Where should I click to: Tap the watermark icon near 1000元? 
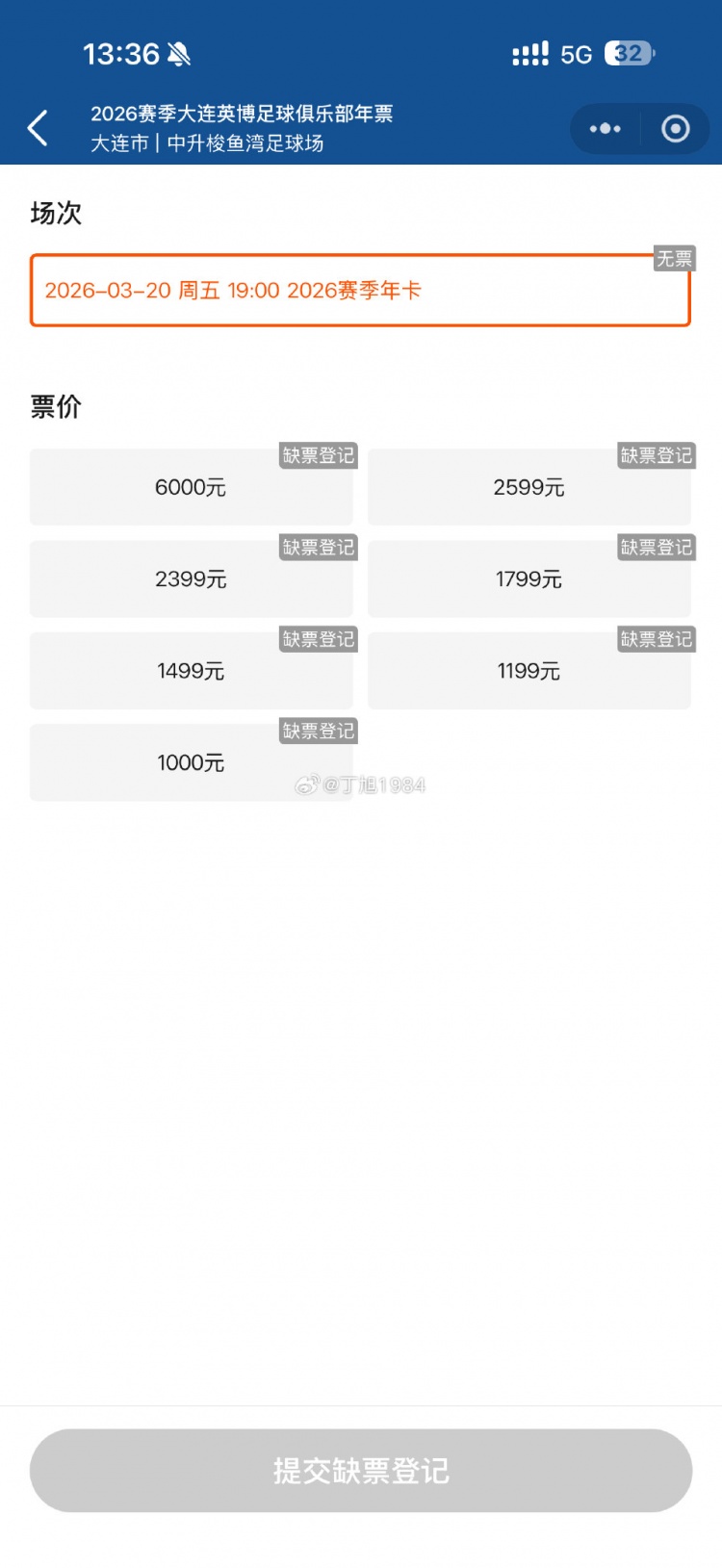[x=306, y=785]
